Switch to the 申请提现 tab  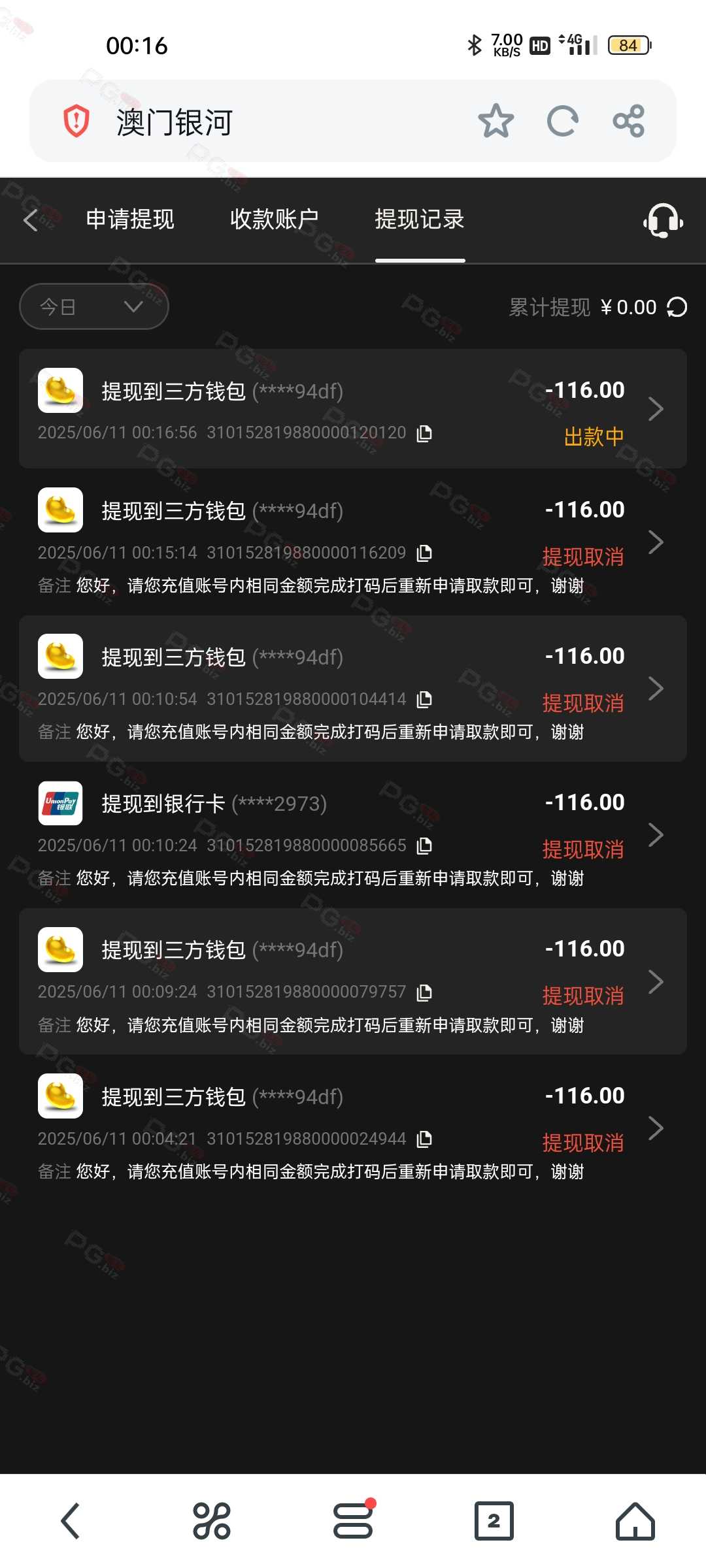pos(130,220)
